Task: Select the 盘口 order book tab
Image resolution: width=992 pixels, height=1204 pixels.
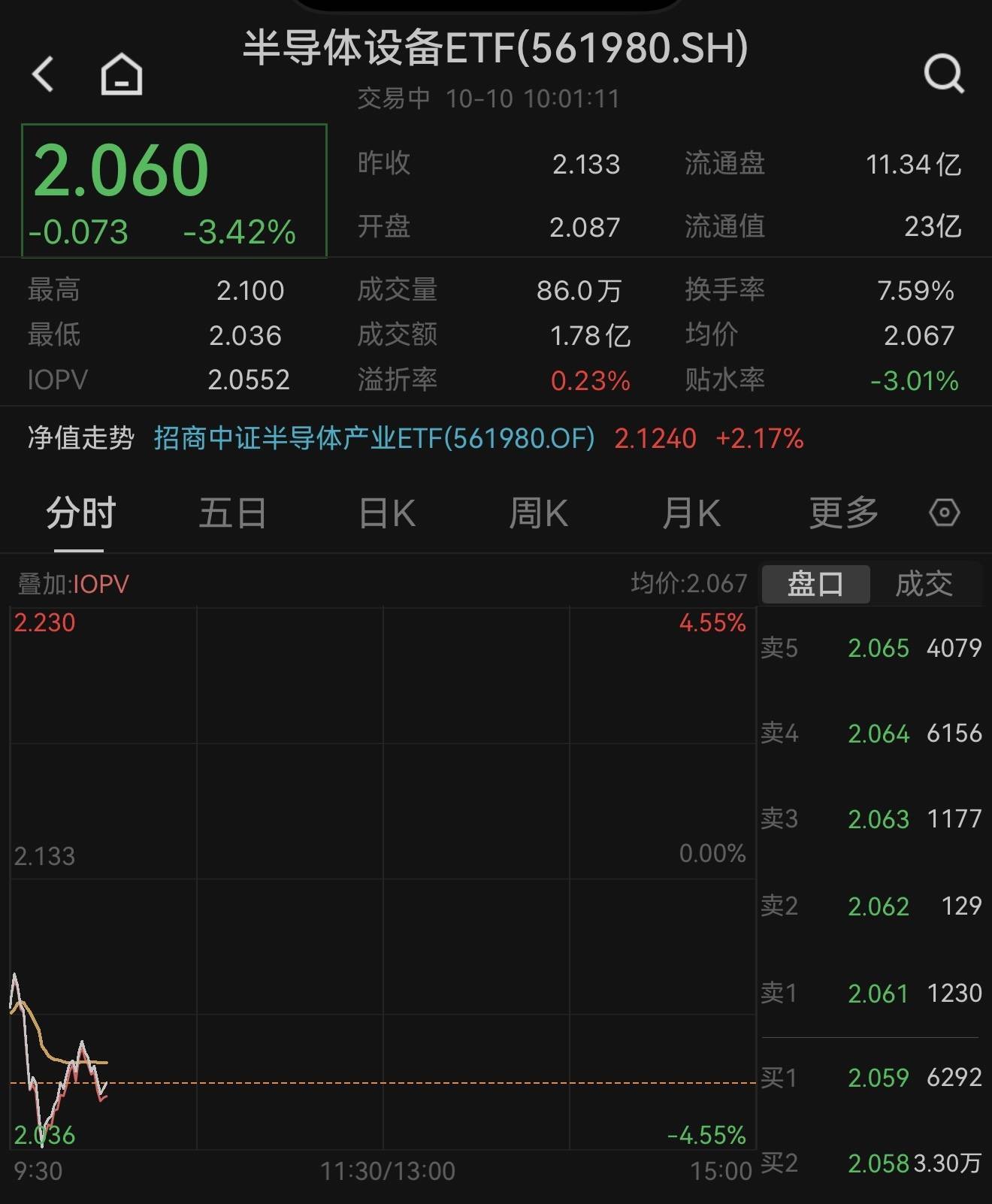Action: pyautogui.click(x=815, y=584)
